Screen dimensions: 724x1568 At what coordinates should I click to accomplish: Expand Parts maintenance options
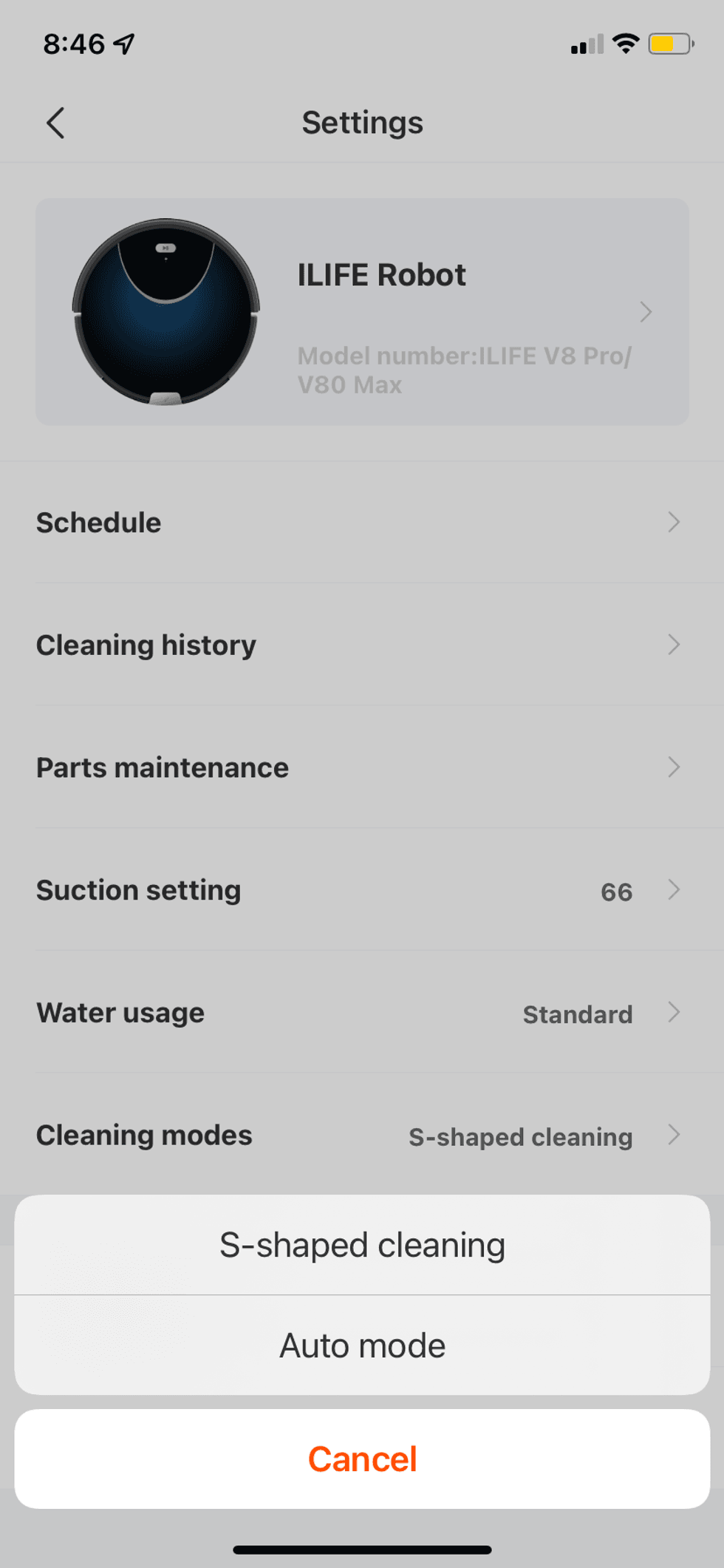coord(362,767)
